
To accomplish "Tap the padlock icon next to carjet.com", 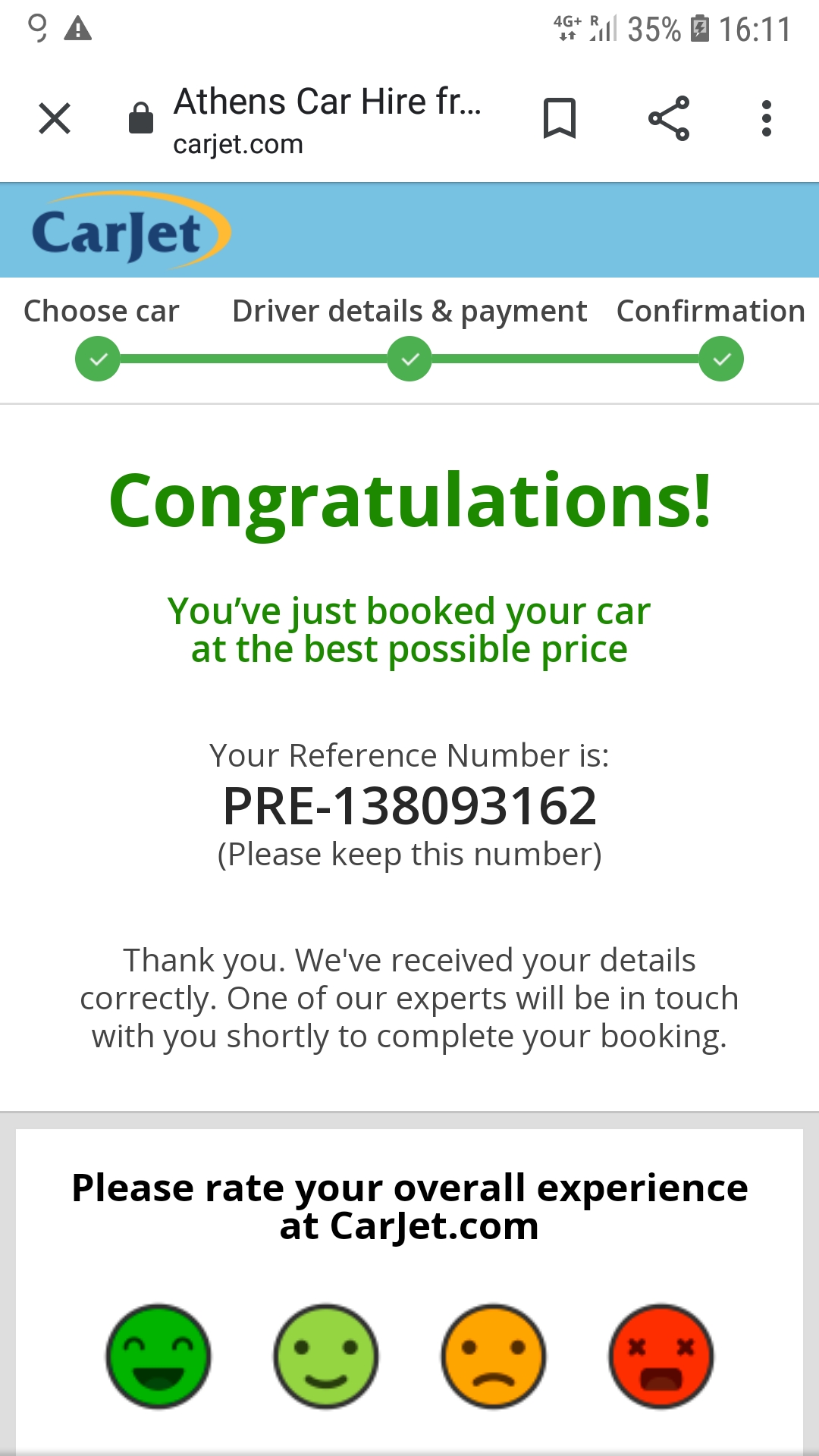I will (140, 119).
